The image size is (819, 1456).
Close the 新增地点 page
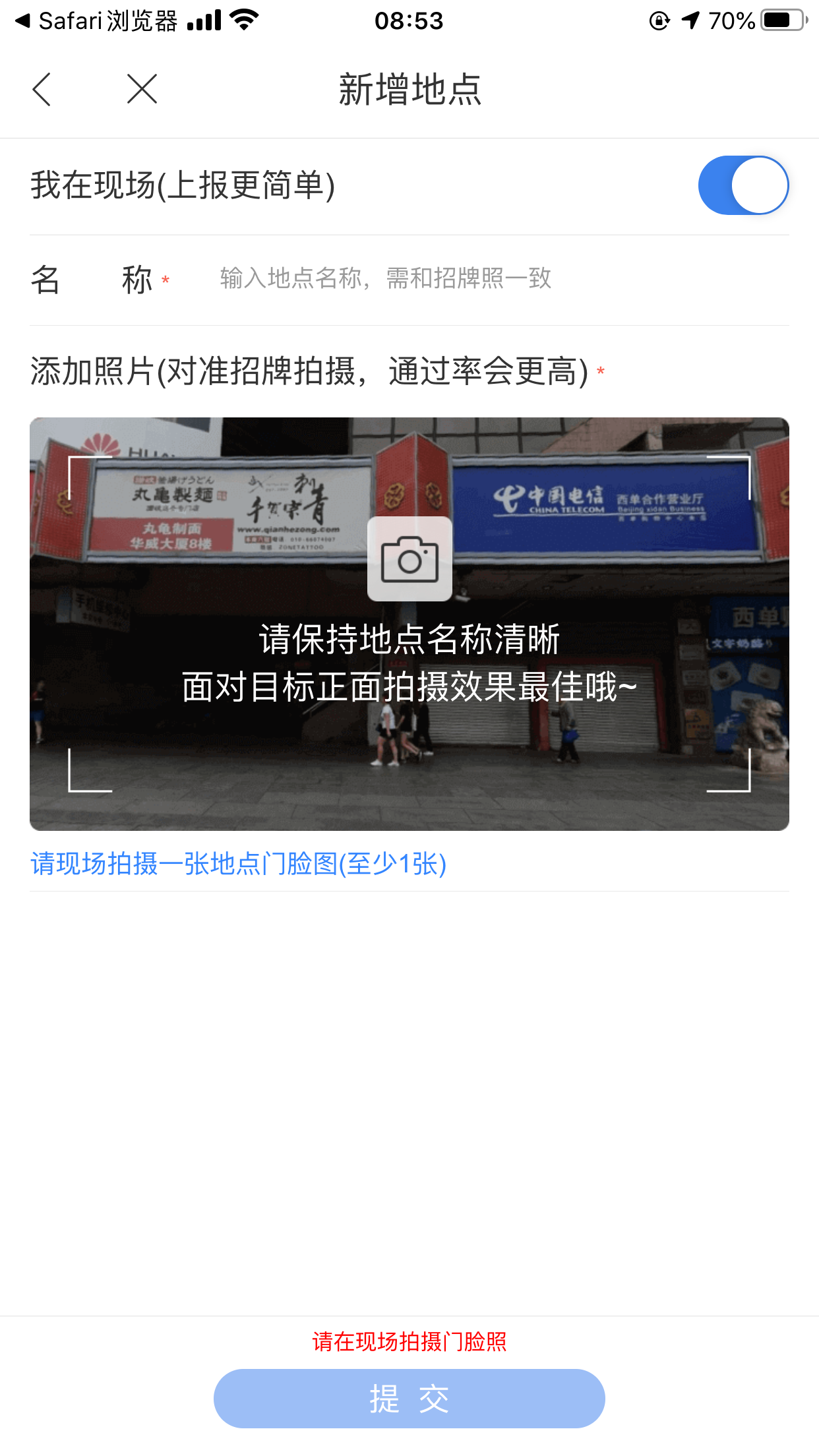[x=142, y=89]
